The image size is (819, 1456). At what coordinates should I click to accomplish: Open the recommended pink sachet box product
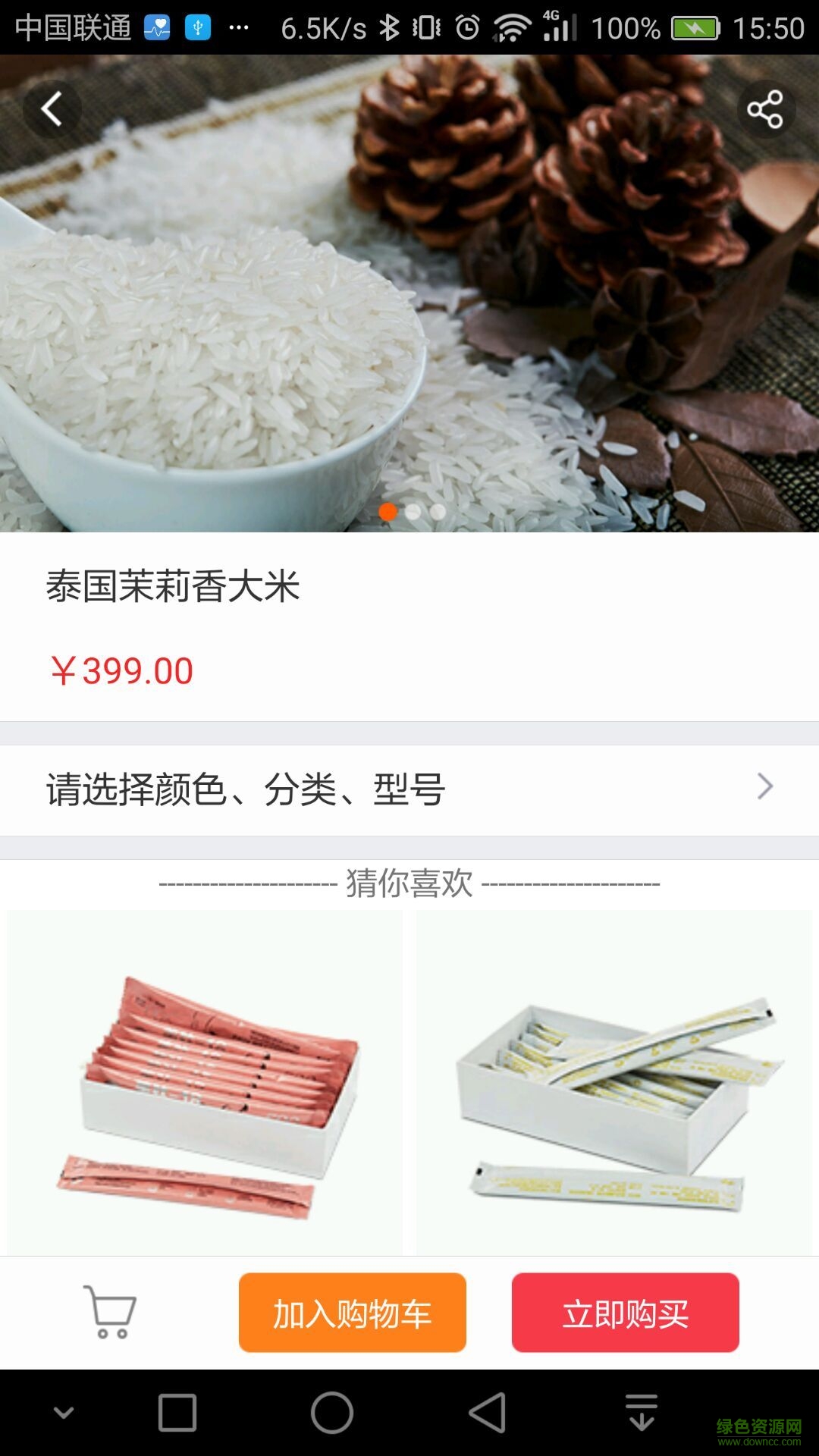coord(205,1084)
